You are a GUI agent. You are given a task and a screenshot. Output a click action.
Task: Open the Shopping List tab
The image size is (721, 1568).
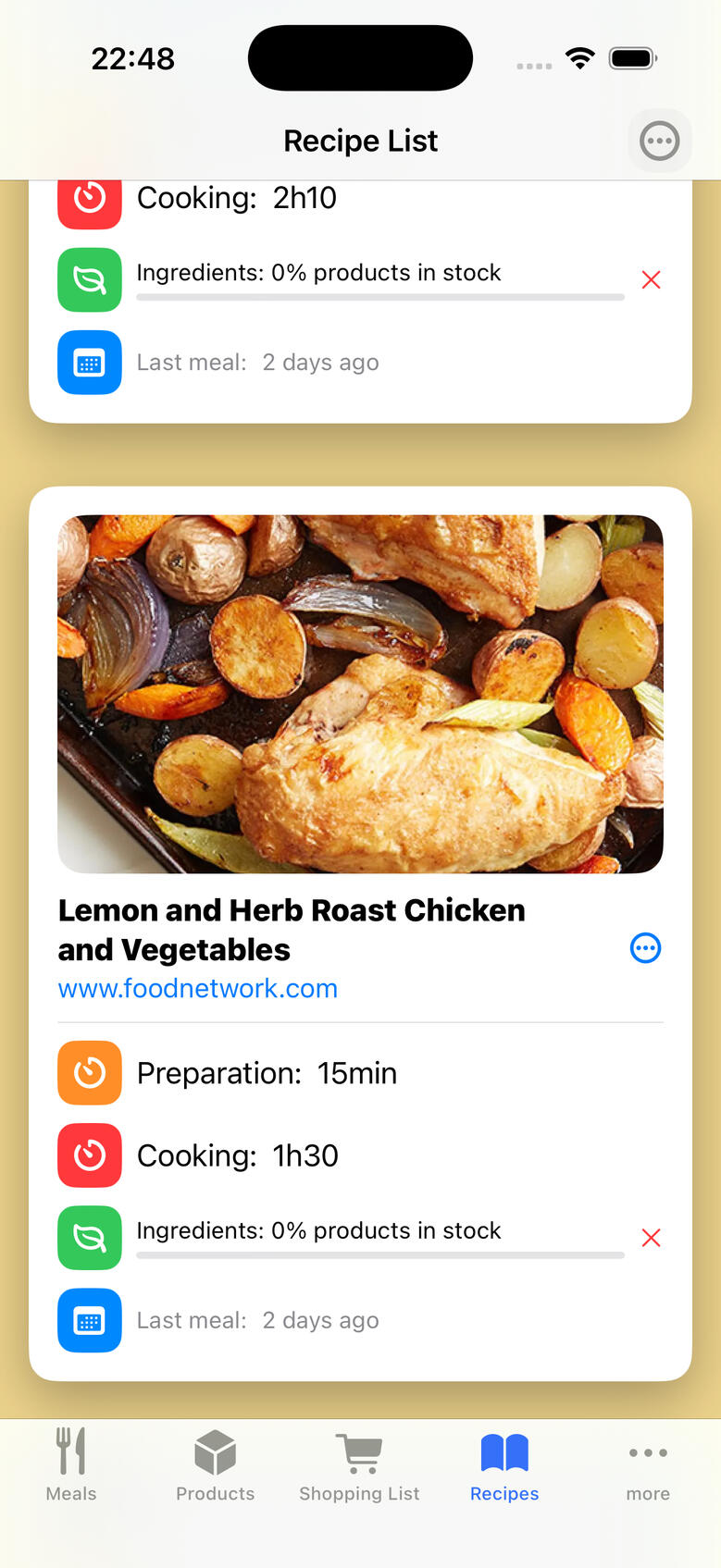point(359,1466)
